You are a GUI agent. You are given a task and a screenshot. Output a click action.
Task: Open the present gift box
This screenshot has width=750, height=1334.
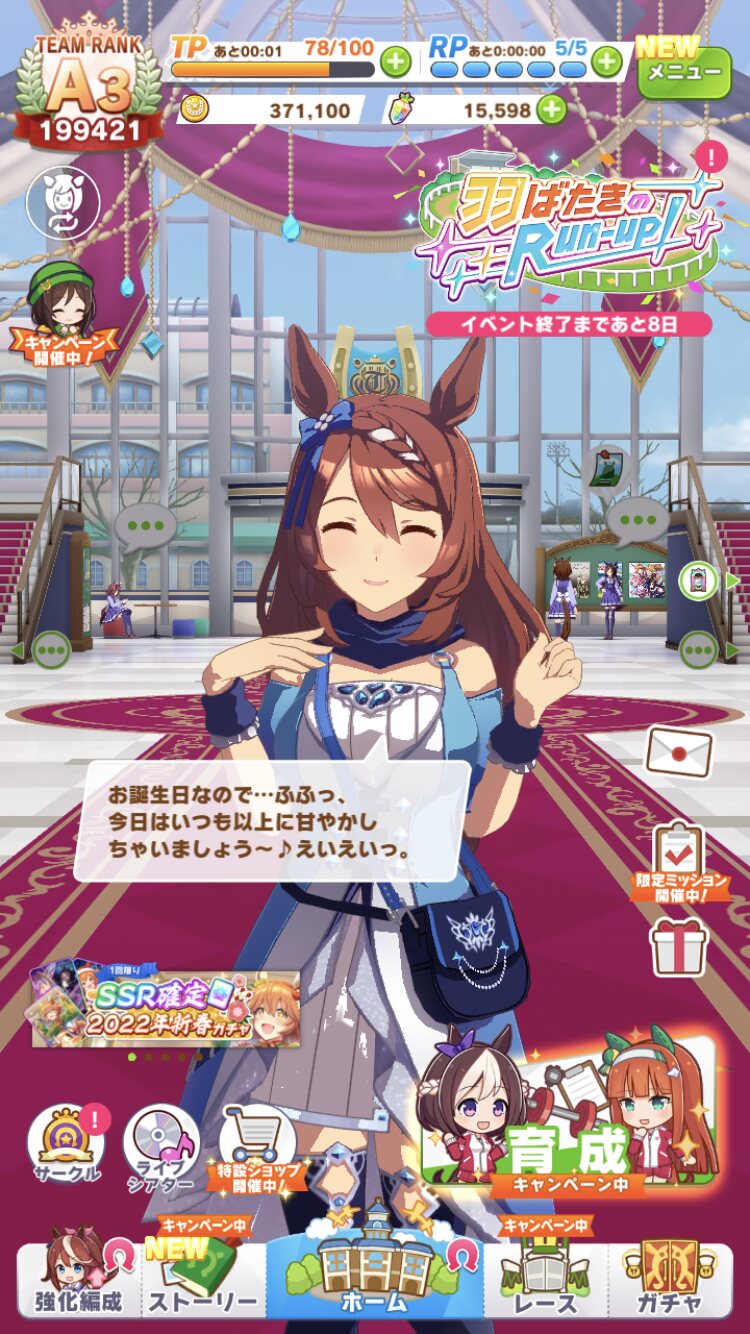679,946
